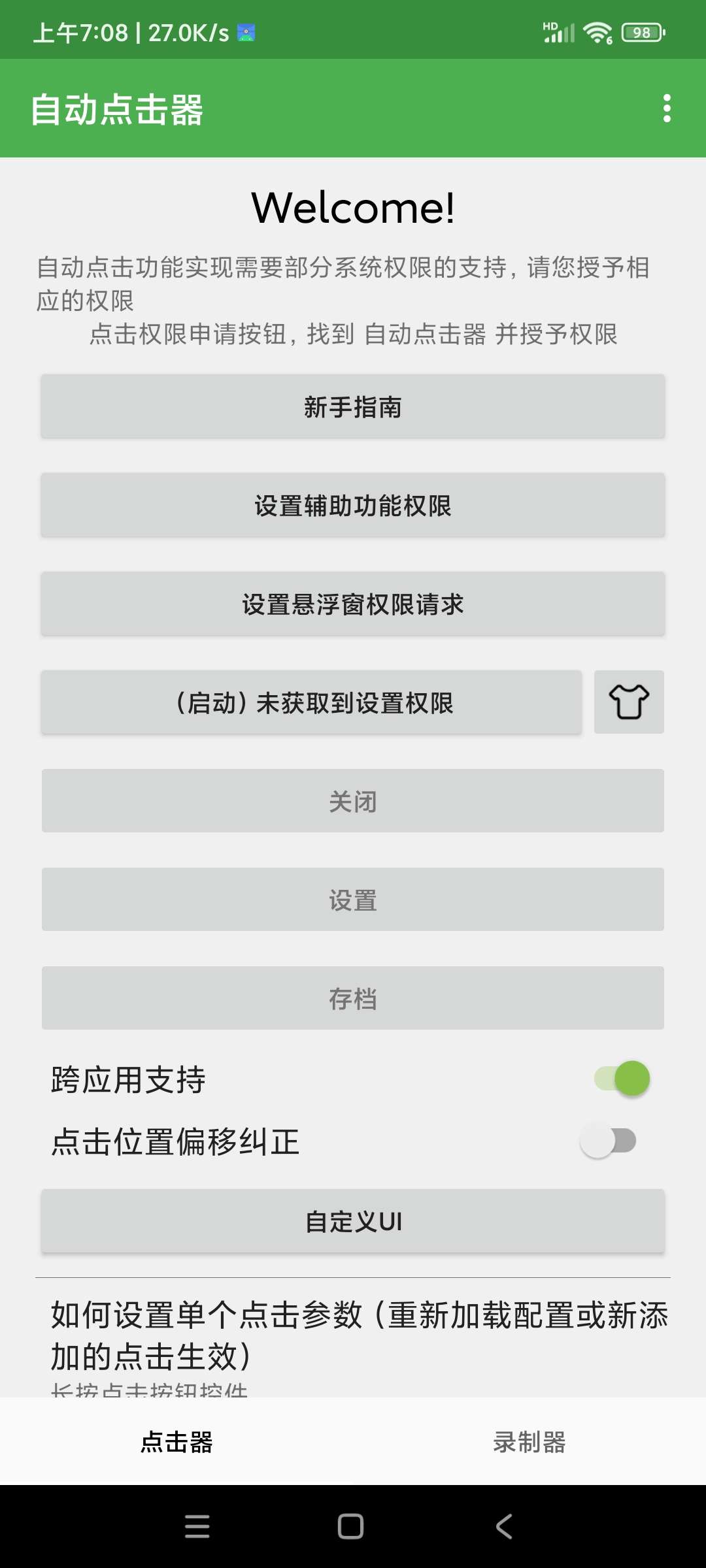Enable 点击位置偏移纠正 switch
Viewport: 706px width, 1568px height.
click(x=608, y=1141)
